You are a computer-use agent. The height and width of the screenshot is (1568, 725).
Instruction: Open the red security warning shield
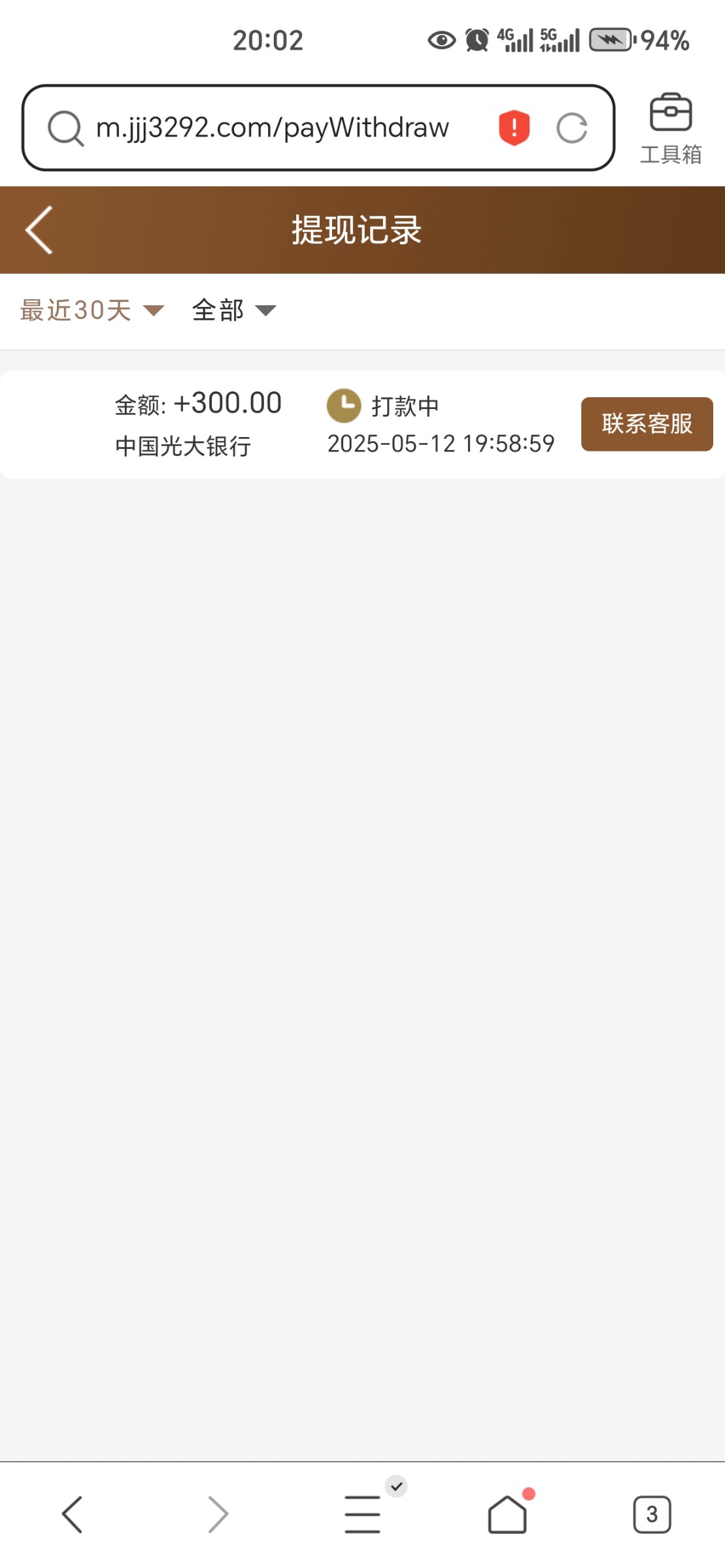click(x=514, y=127)
